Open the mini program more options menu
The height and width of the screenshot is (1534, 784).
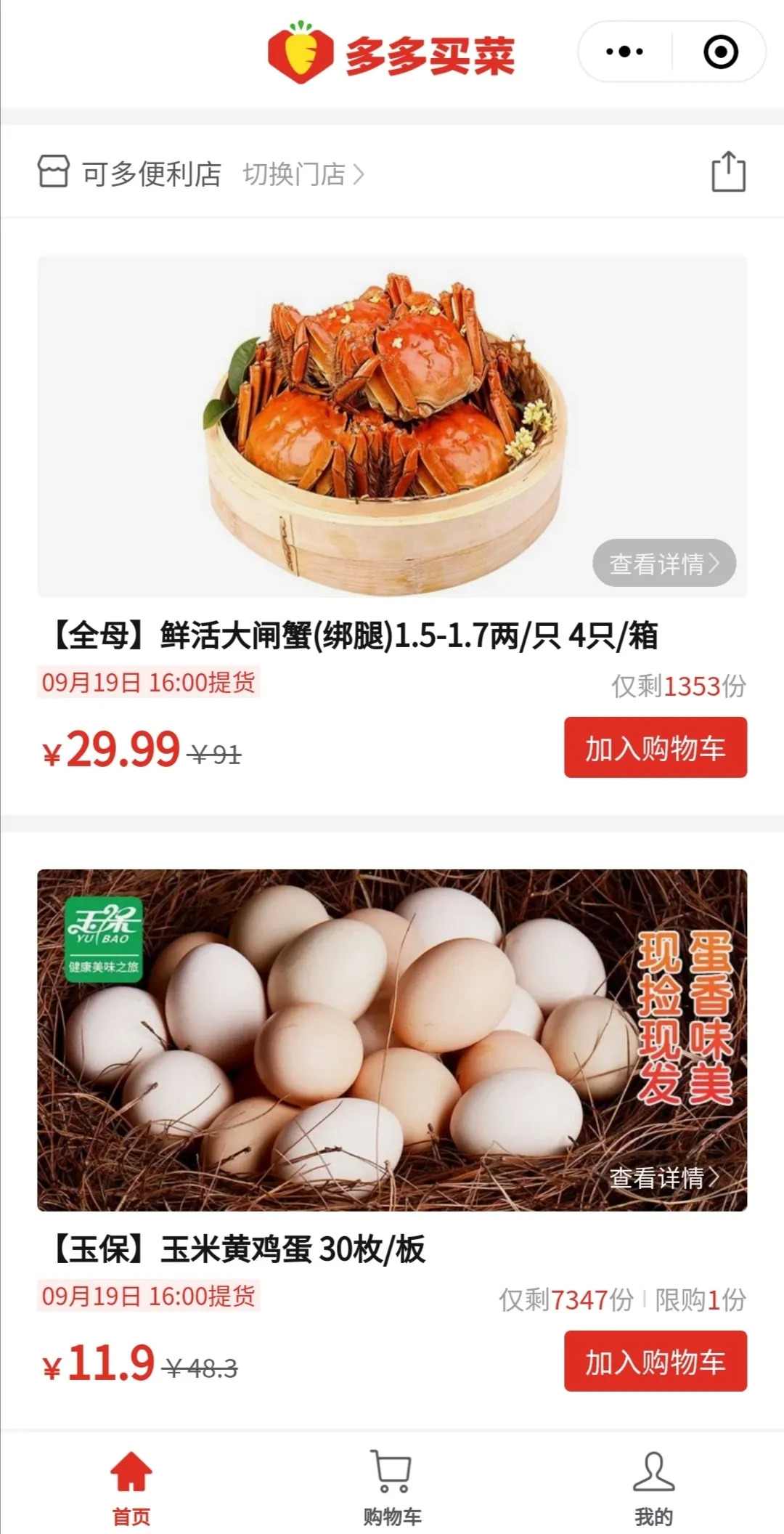[624, 52]
